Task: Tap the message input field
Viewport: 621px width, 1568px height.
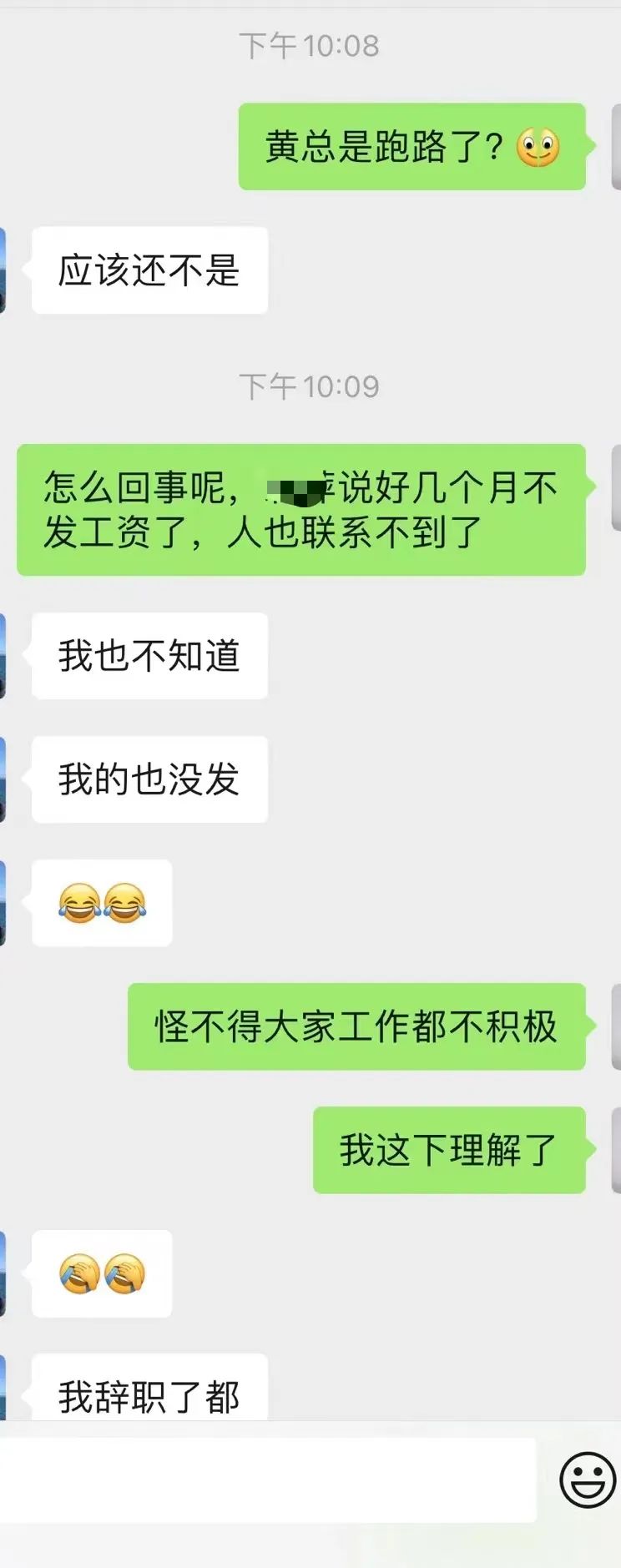Action: tap(267, 1480)
